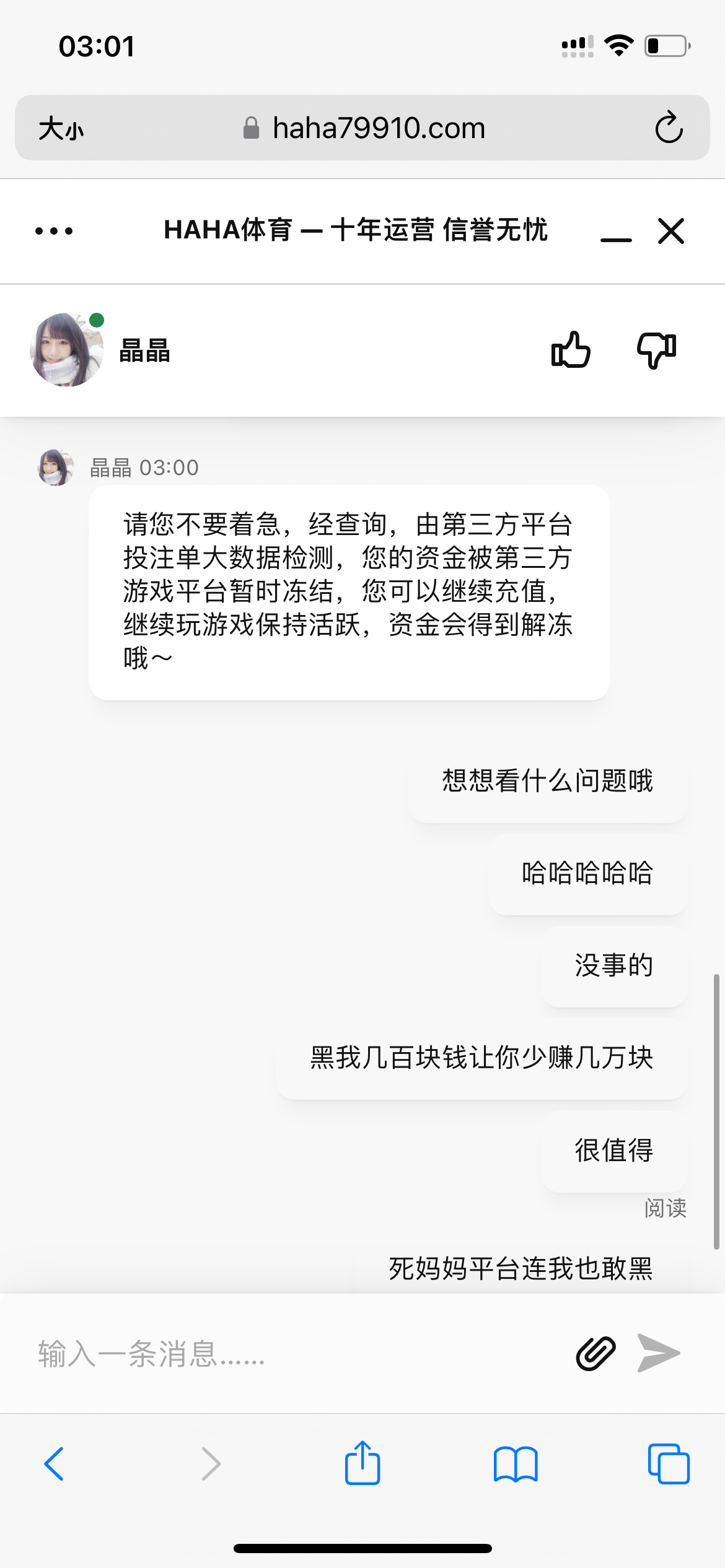This screenshot has width=725, height=1568.
Task: Tap 晶晶's profile avatar in the header
Action: (x=67, y=351)
